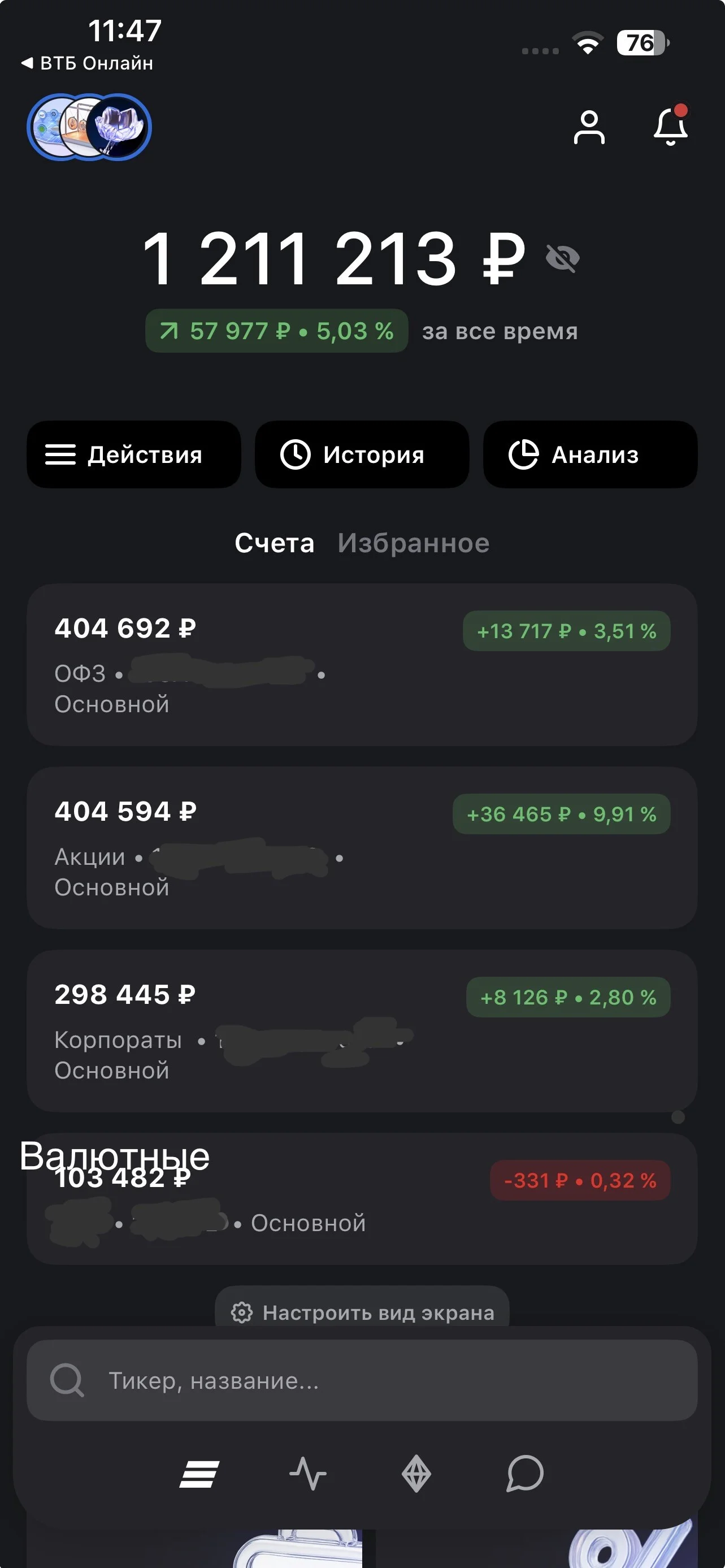Open Анализ of the portfolio

[x=590, y=454]
